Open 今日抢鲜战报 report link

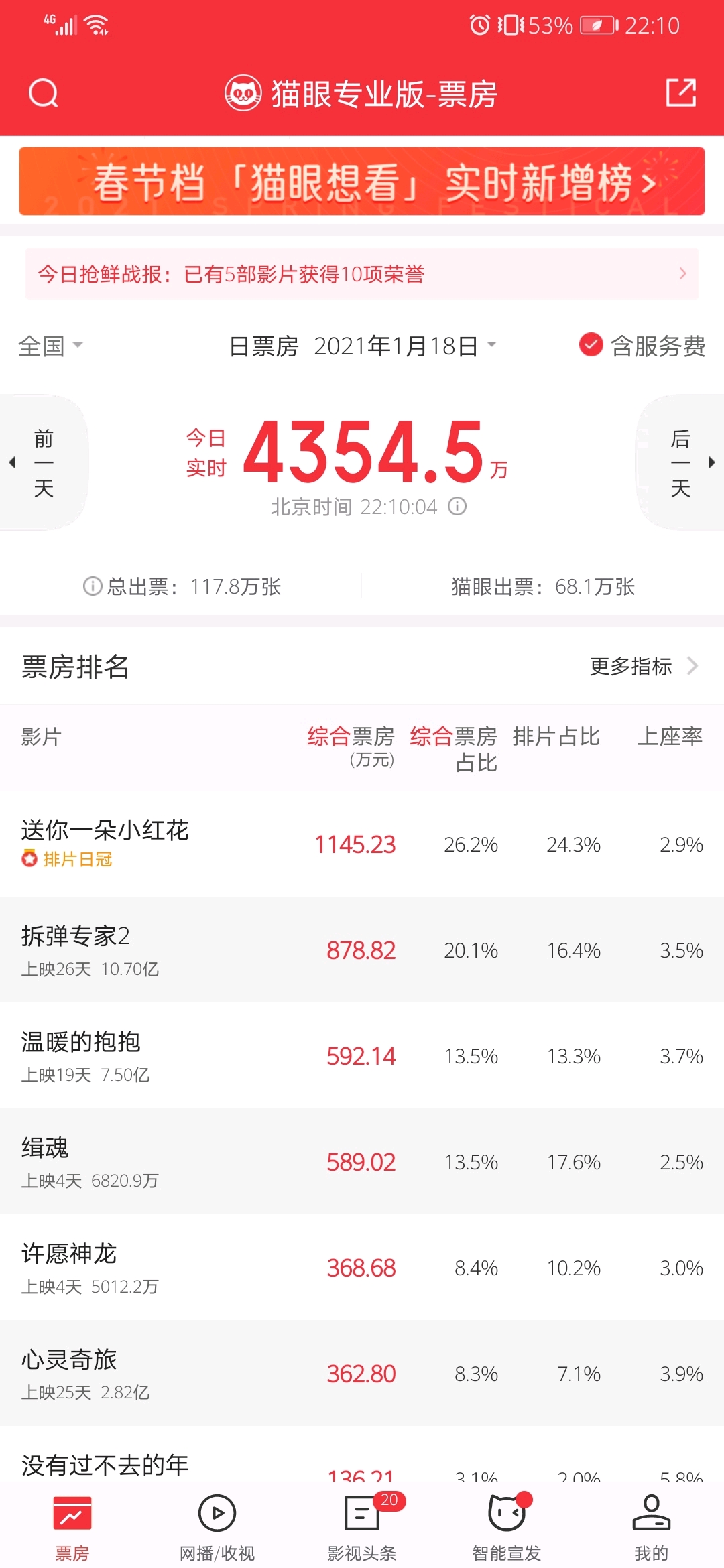click(x=362, y=274)
